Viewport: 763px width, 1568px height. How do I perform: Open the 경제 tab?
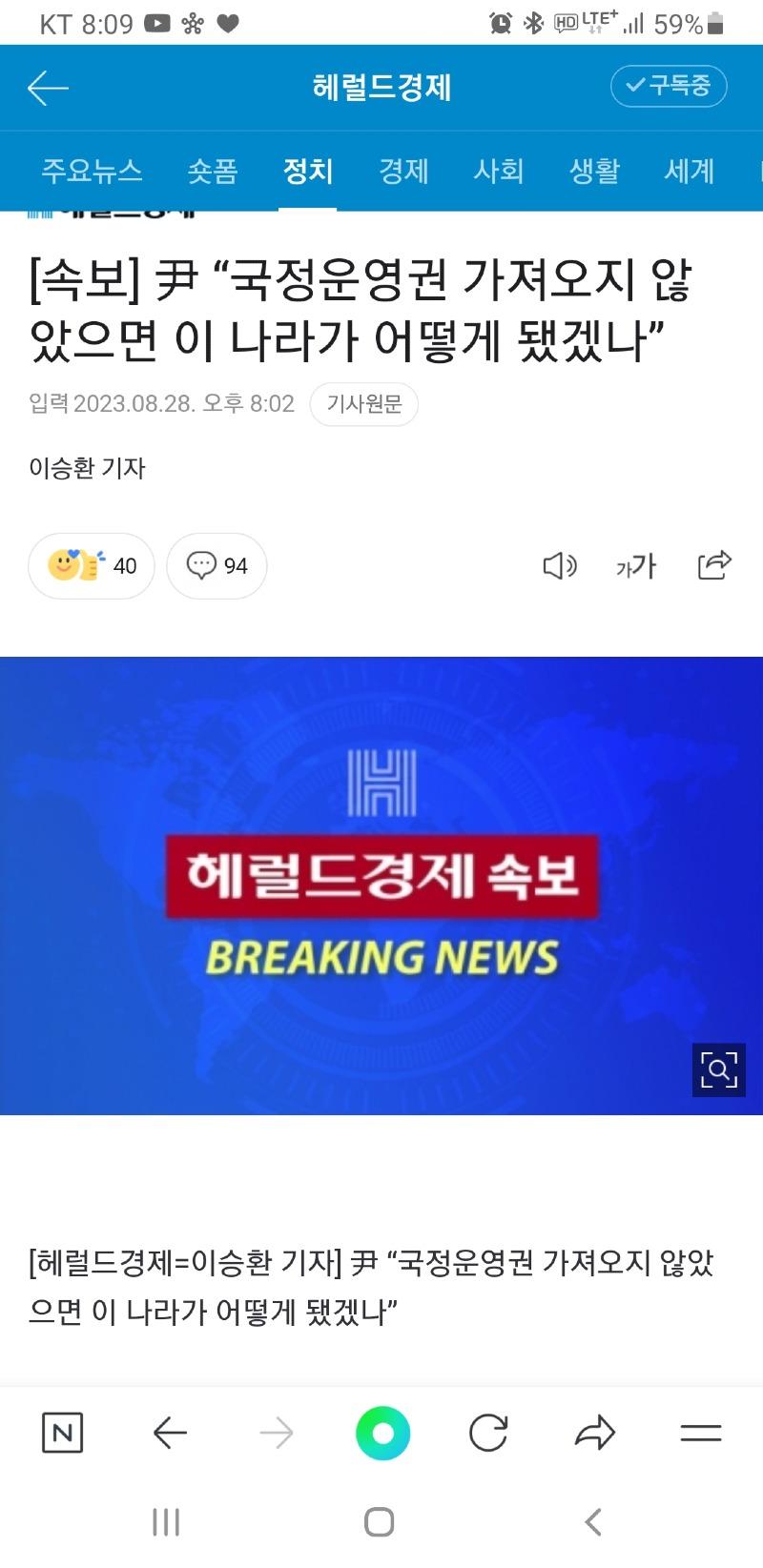(403, 171)
